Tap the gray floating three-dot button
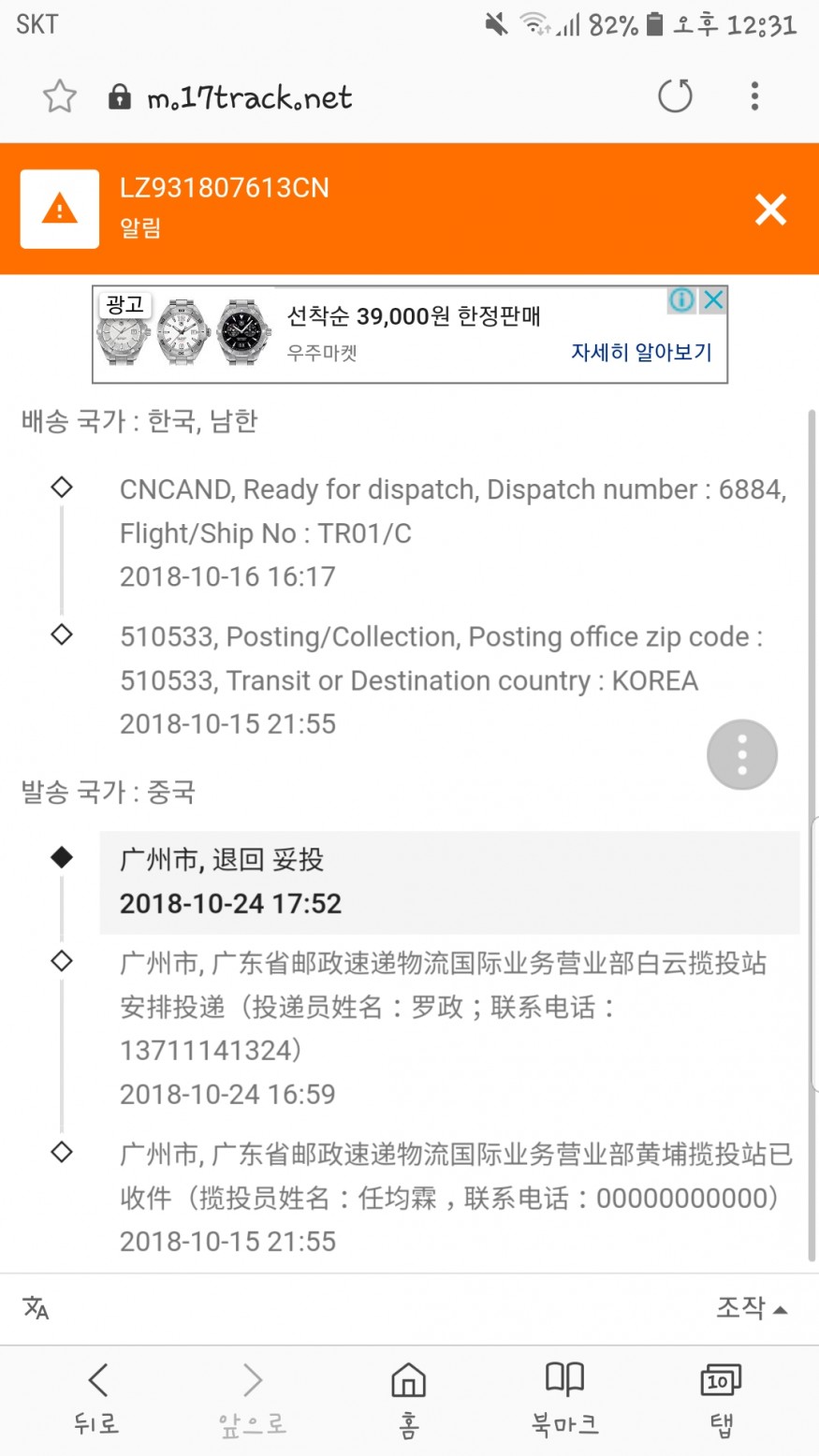Viewport: 819px width, 1456px height. (742, 754)
